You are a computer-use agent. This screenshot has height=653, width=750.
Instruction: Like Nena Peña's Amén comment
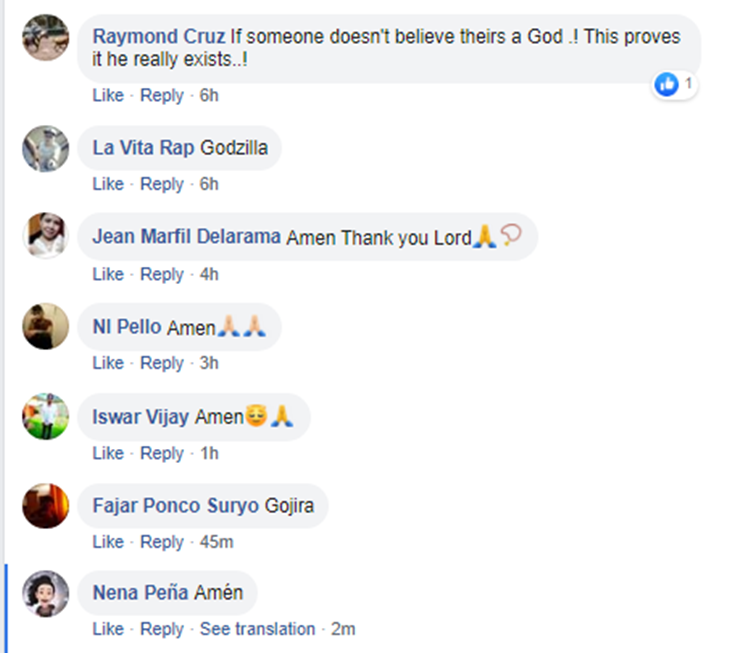point(108,629)
